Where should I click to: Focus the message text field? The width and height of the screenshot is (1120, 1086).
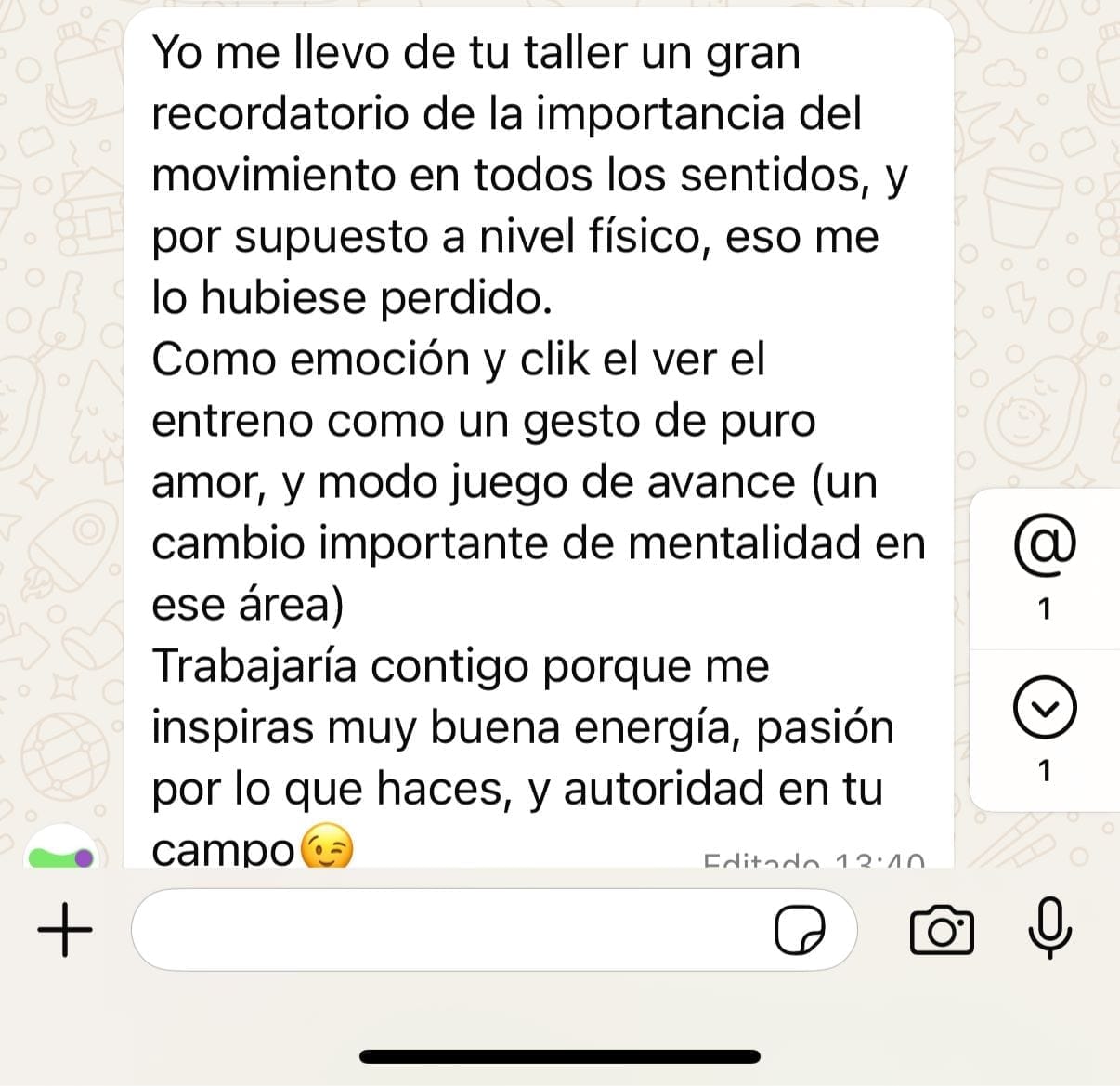pyautogui.click(x=446, y=930)
